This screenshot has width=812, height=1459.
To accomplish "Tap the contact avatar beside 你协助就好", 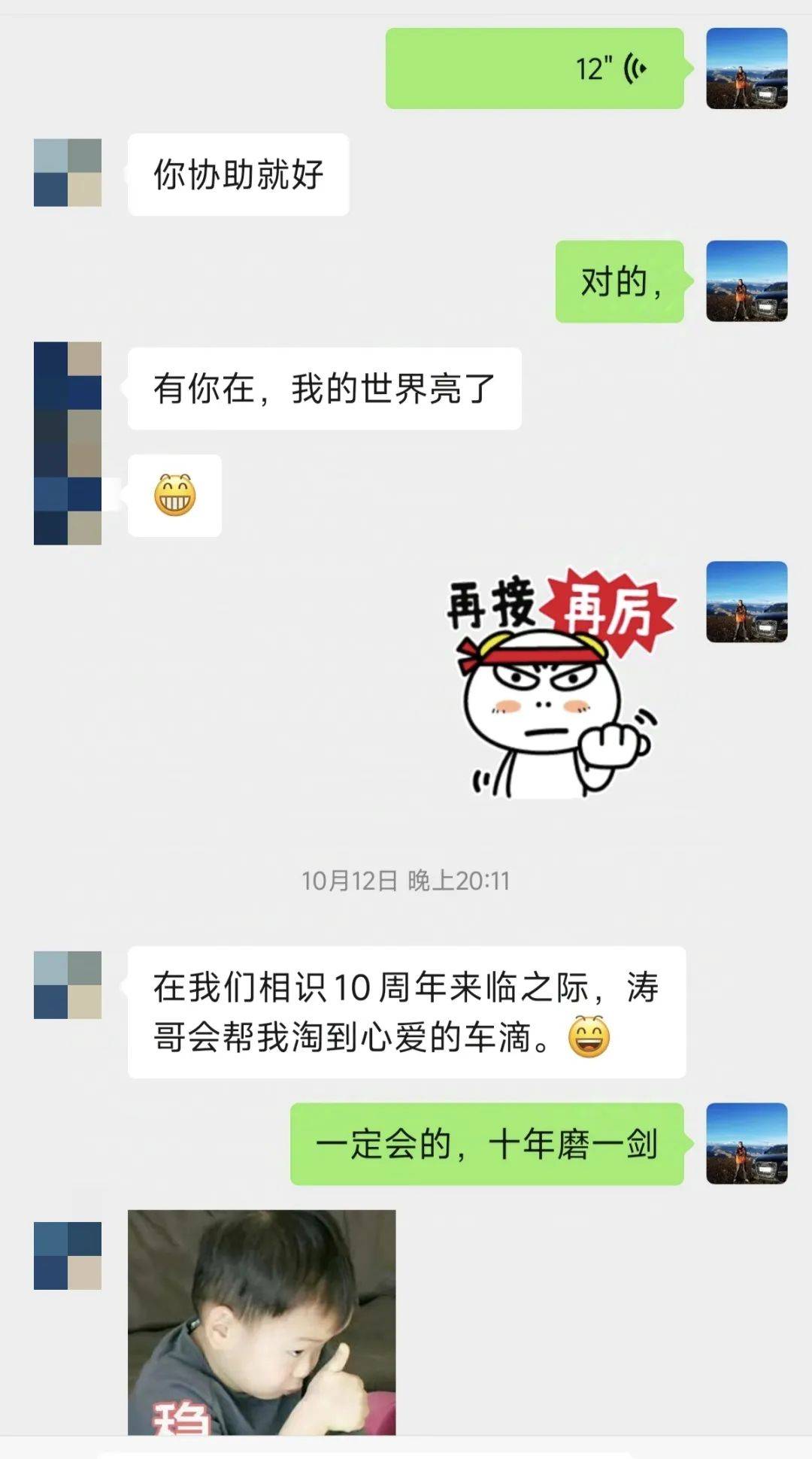I will 68,172.
